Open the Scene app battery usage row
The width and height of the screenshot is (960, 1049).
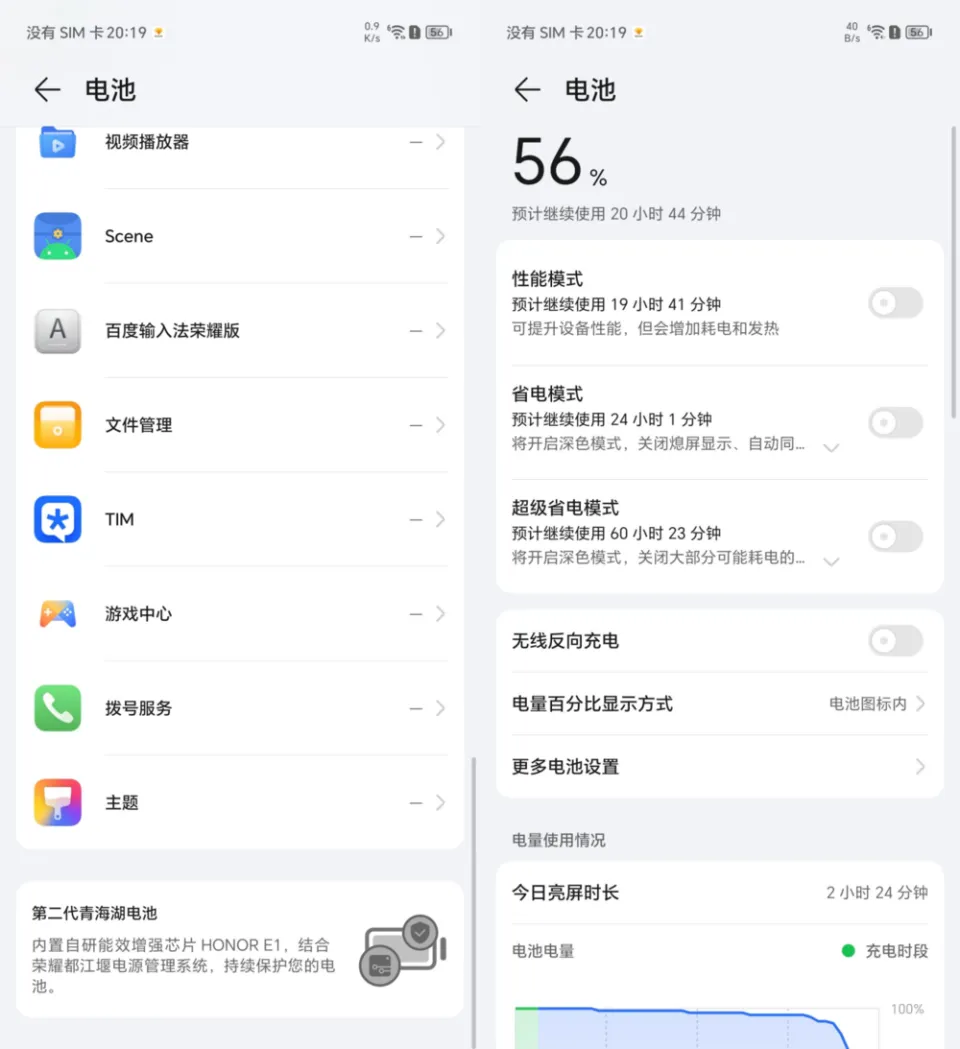pyautogui.click(x=240, y=236)
